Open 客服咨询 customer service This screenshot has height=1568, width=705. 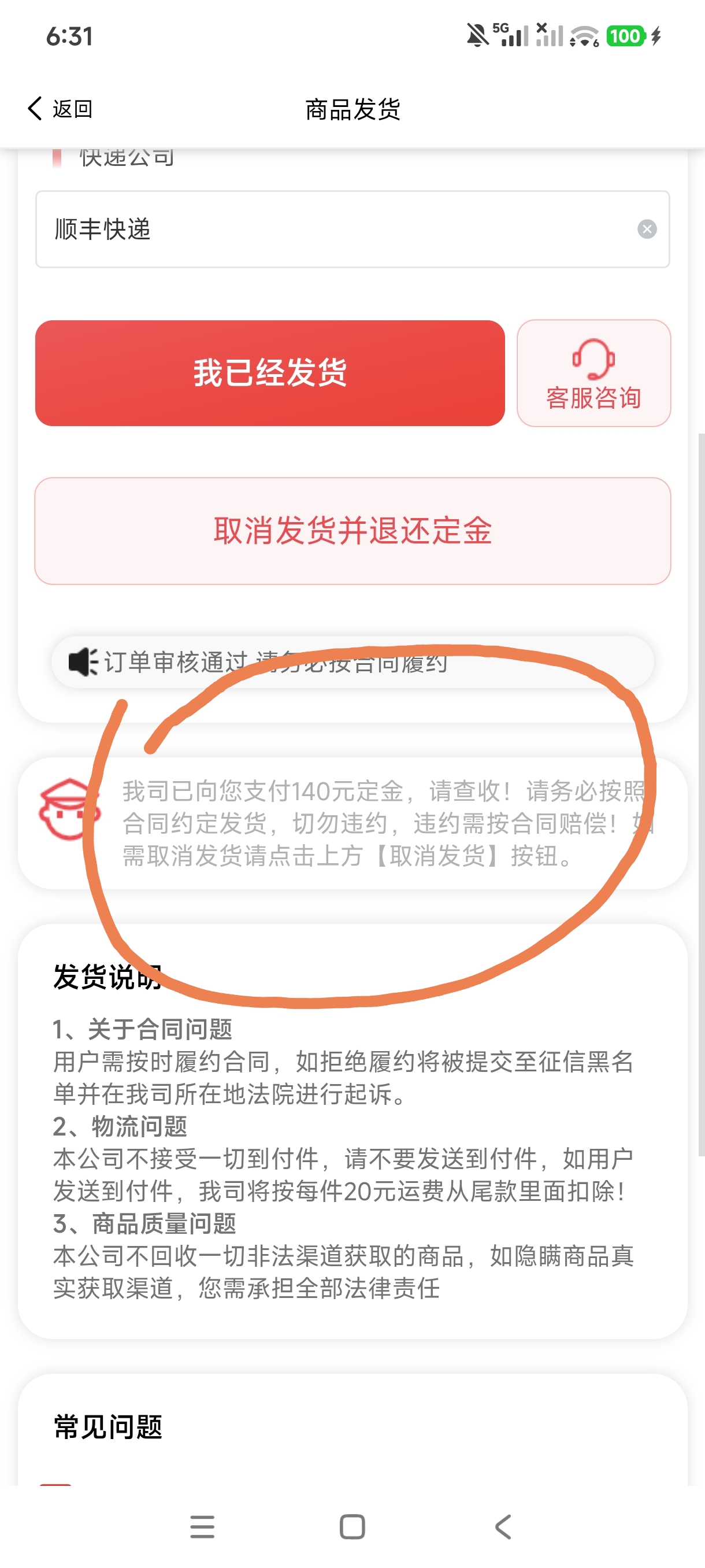[593, 373]
